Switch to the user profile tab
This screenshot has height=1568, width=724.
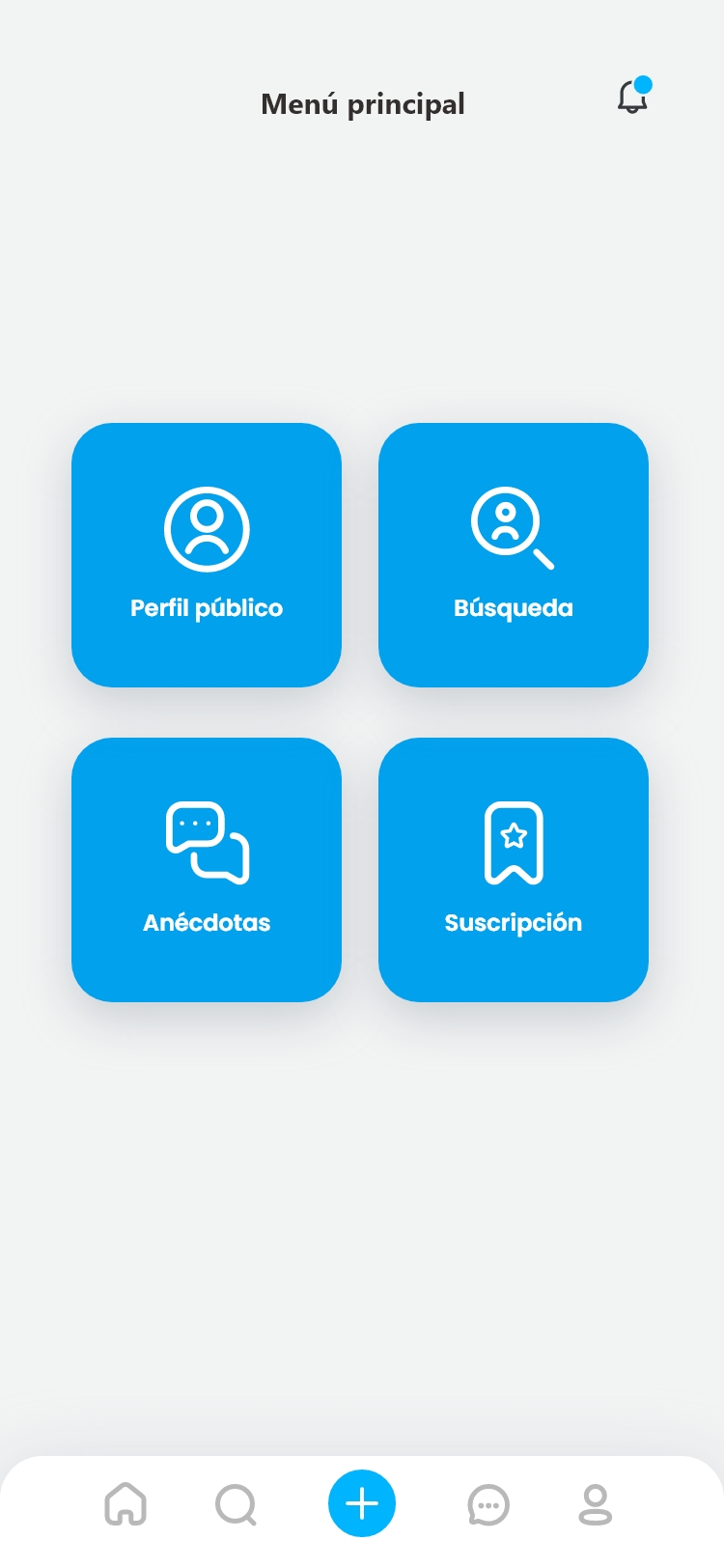pyautogui.click(x=595, y=1504)
